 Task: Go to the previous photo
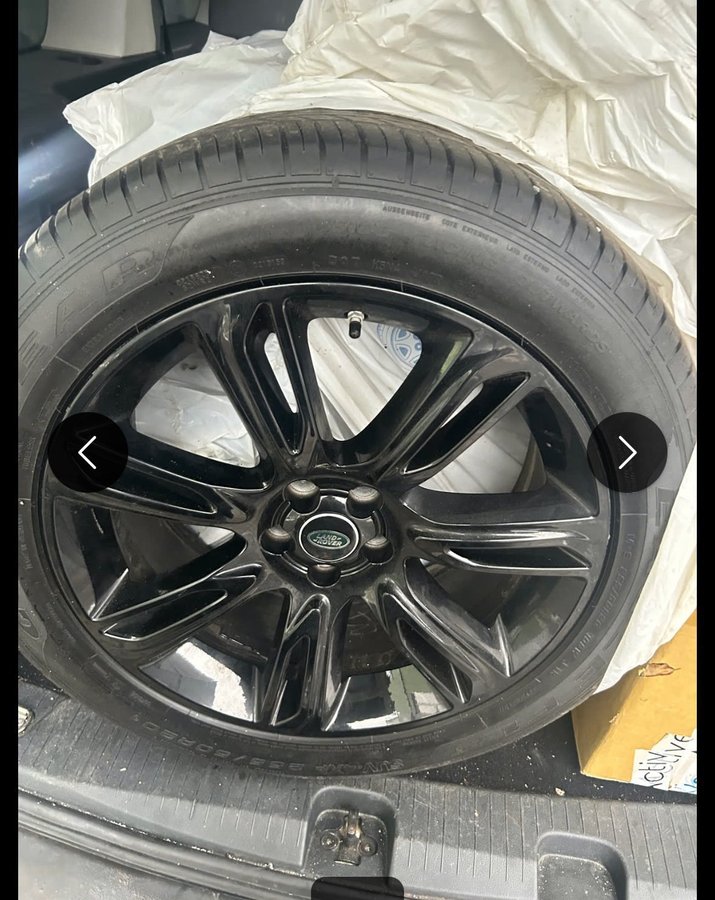click(x=88, y=452)
